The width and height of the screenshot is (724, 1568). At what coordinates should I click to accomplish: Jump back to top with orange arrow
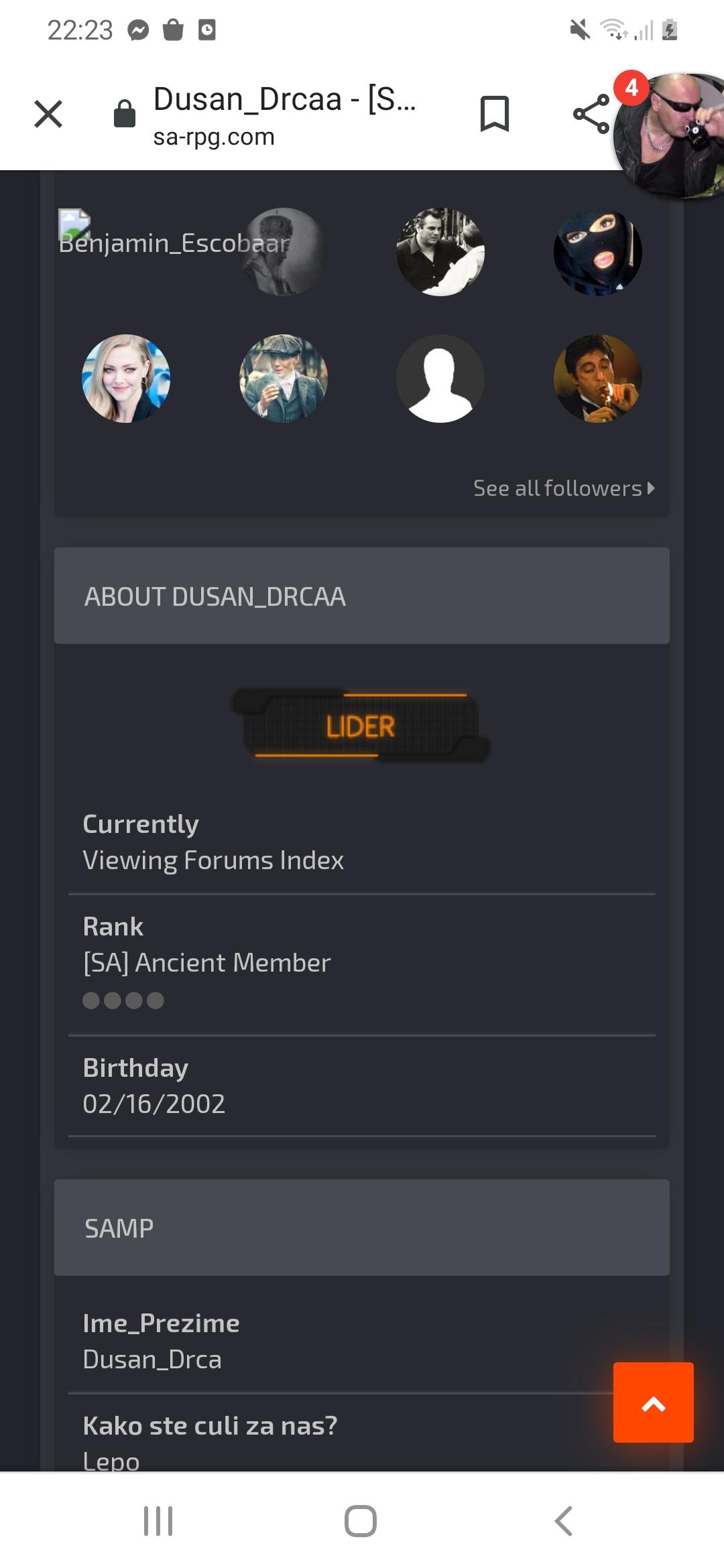[654, 1402]
